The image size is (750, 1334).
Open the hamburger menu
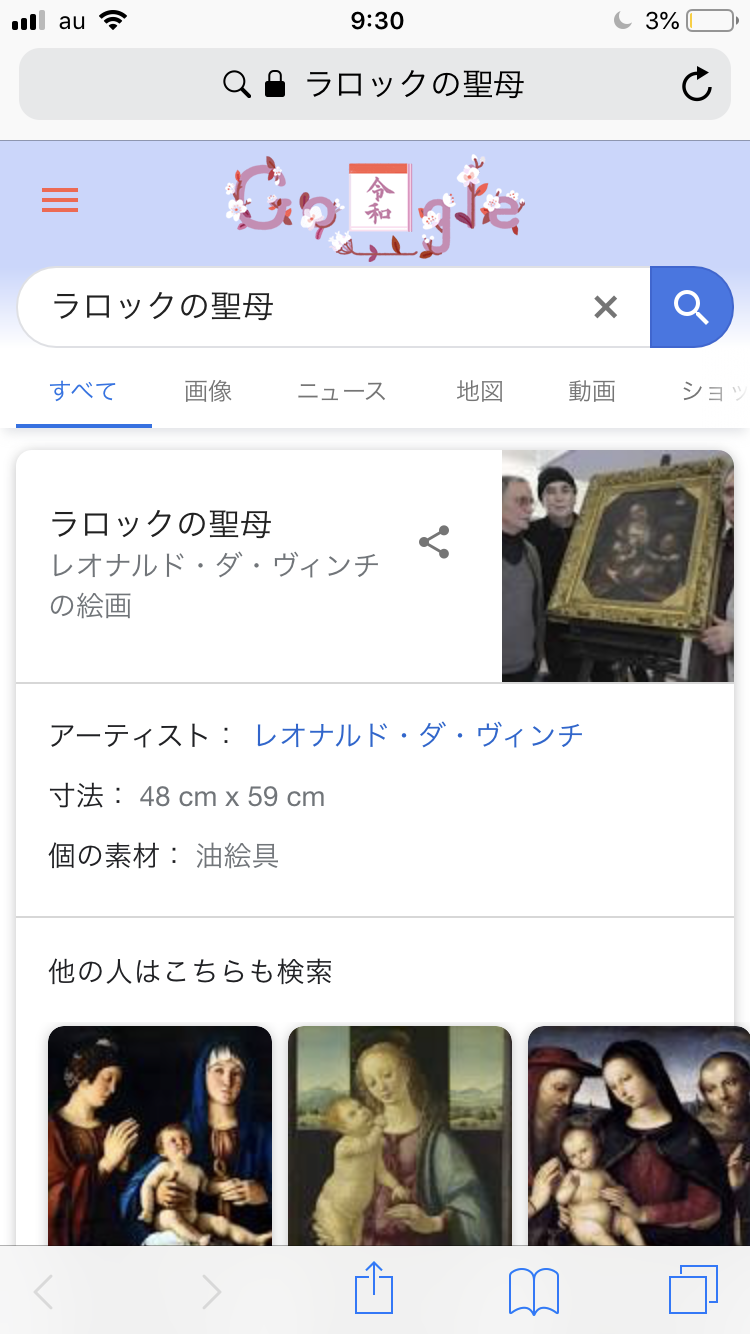60,201
